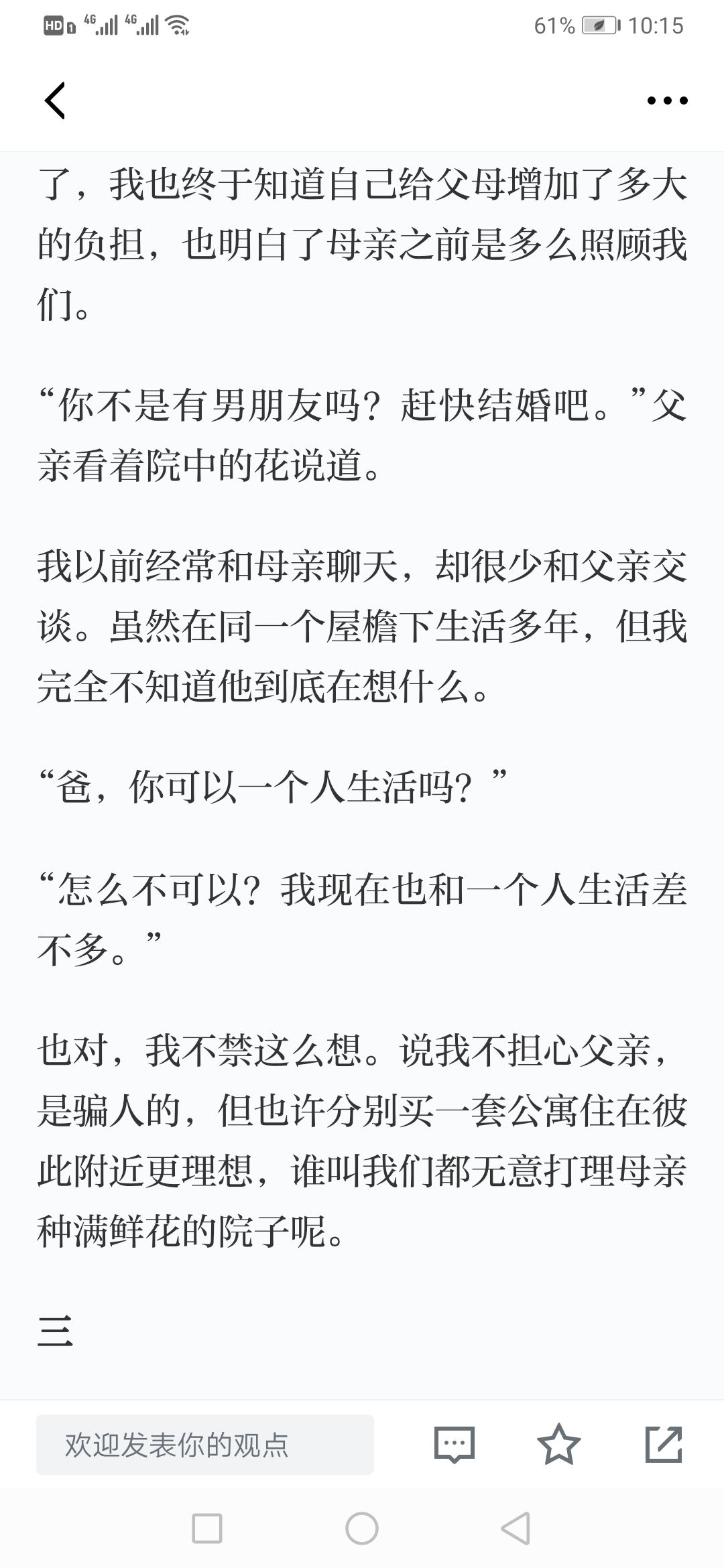This screenshot has width=724, height=1568.
Task: Open recent apps with the square button
Action: point(207,1528)
